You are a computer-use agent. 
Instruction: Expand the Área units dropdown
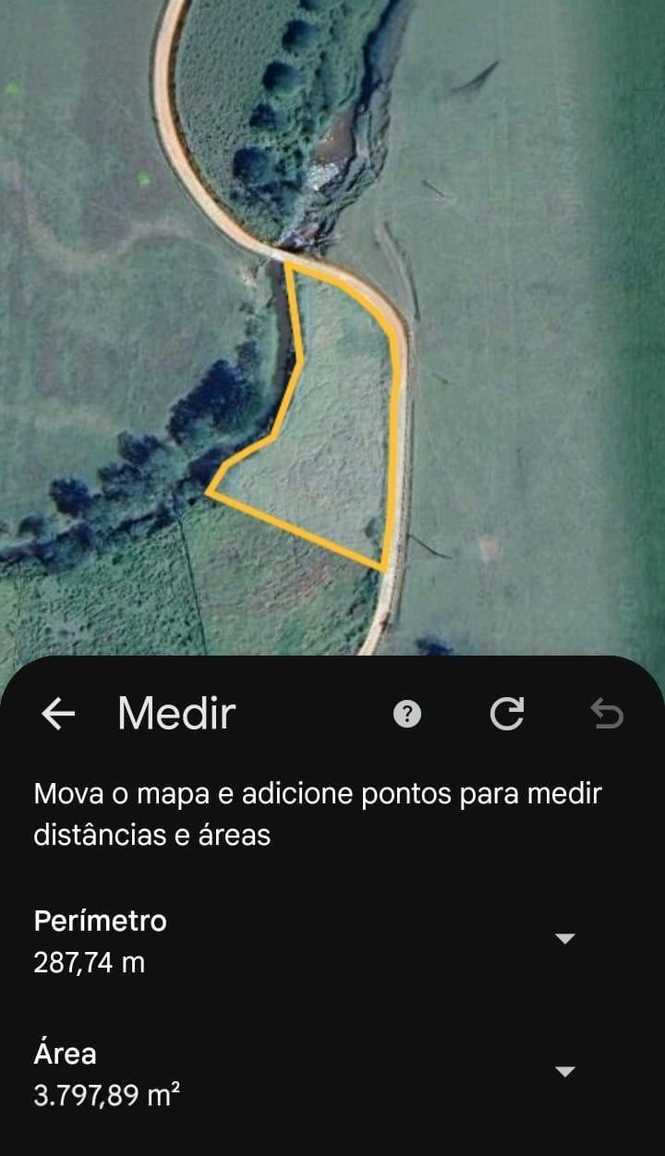565,1071
